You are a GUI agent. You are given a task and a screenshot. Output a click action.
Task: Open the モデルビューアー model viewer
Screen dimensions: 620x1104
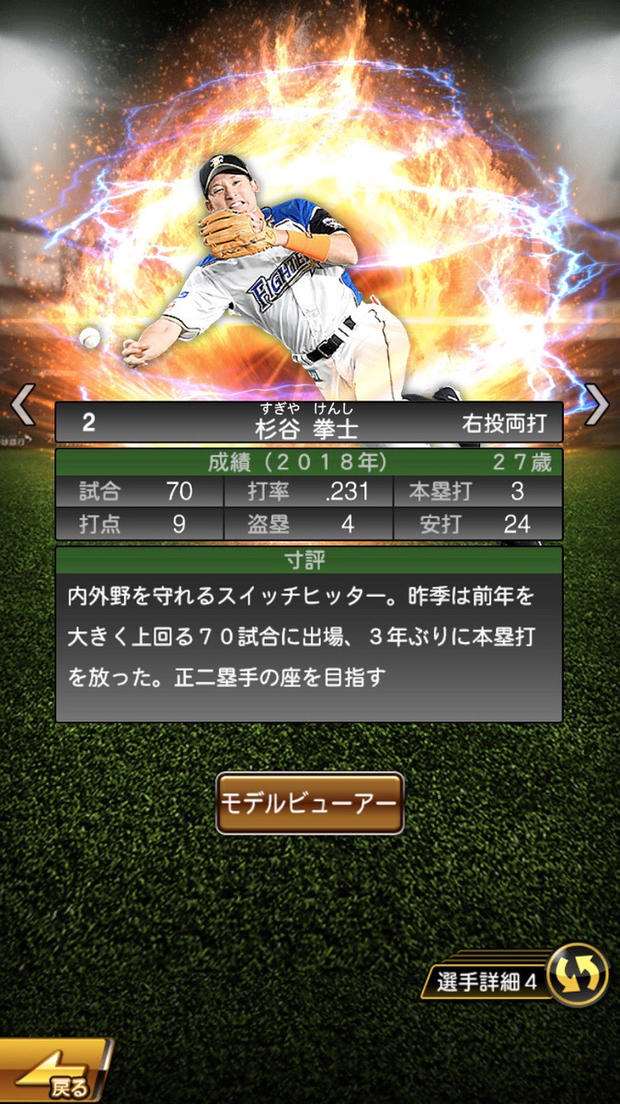309,803
